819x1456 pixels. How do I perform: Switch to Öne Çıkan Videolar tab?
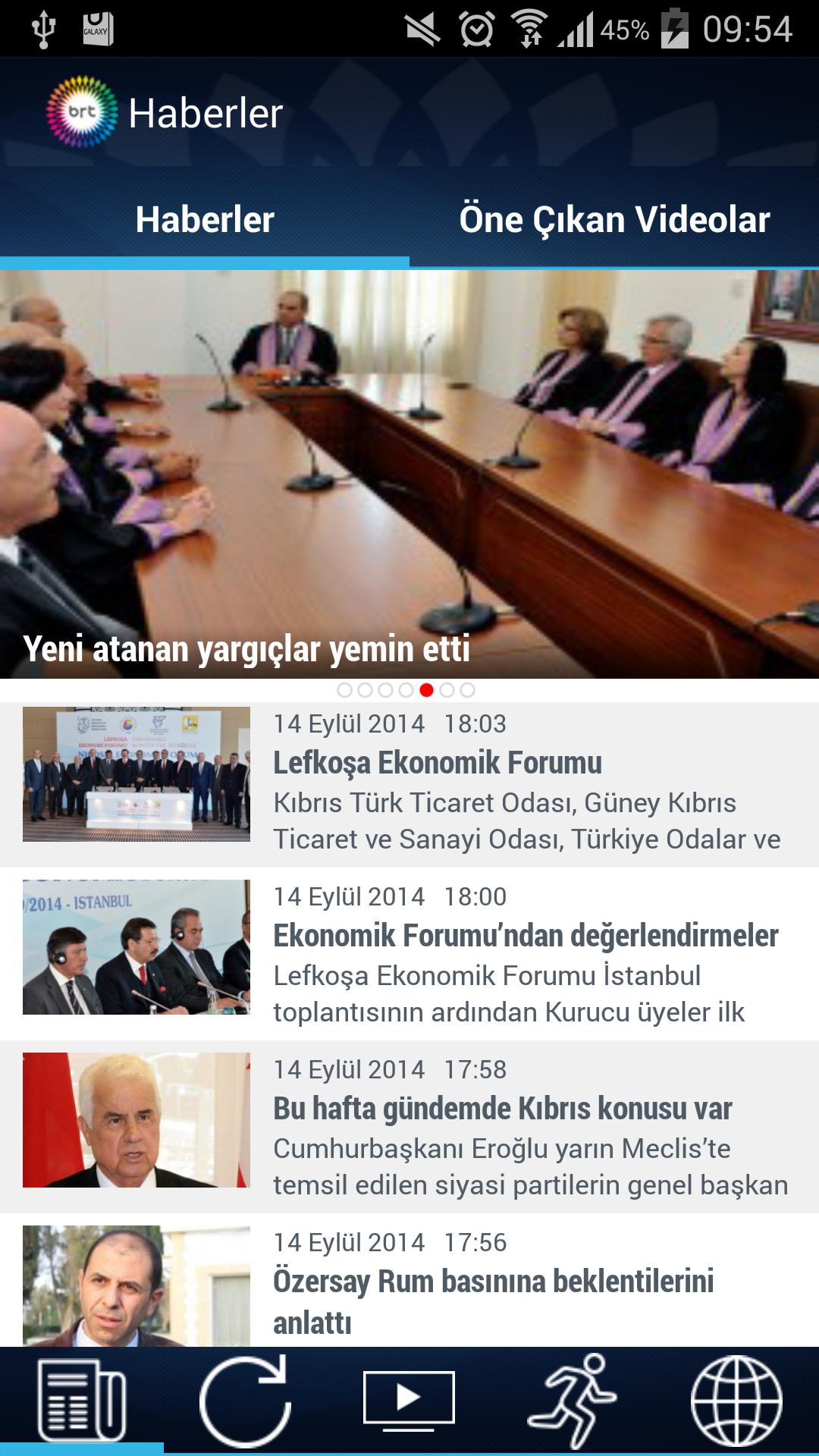[614, 220]
